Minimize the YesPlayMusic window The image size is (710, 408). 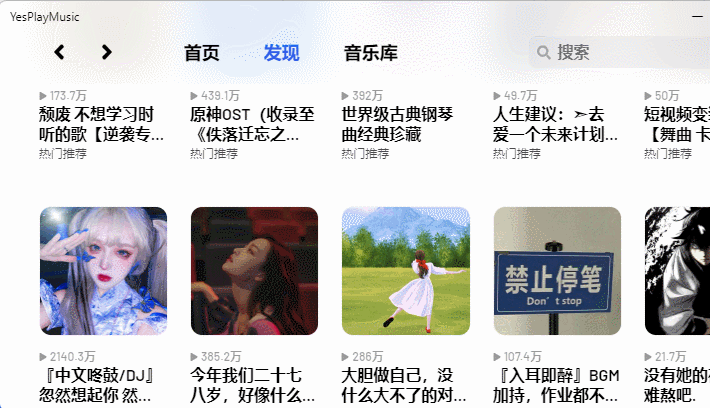[698, 17]
